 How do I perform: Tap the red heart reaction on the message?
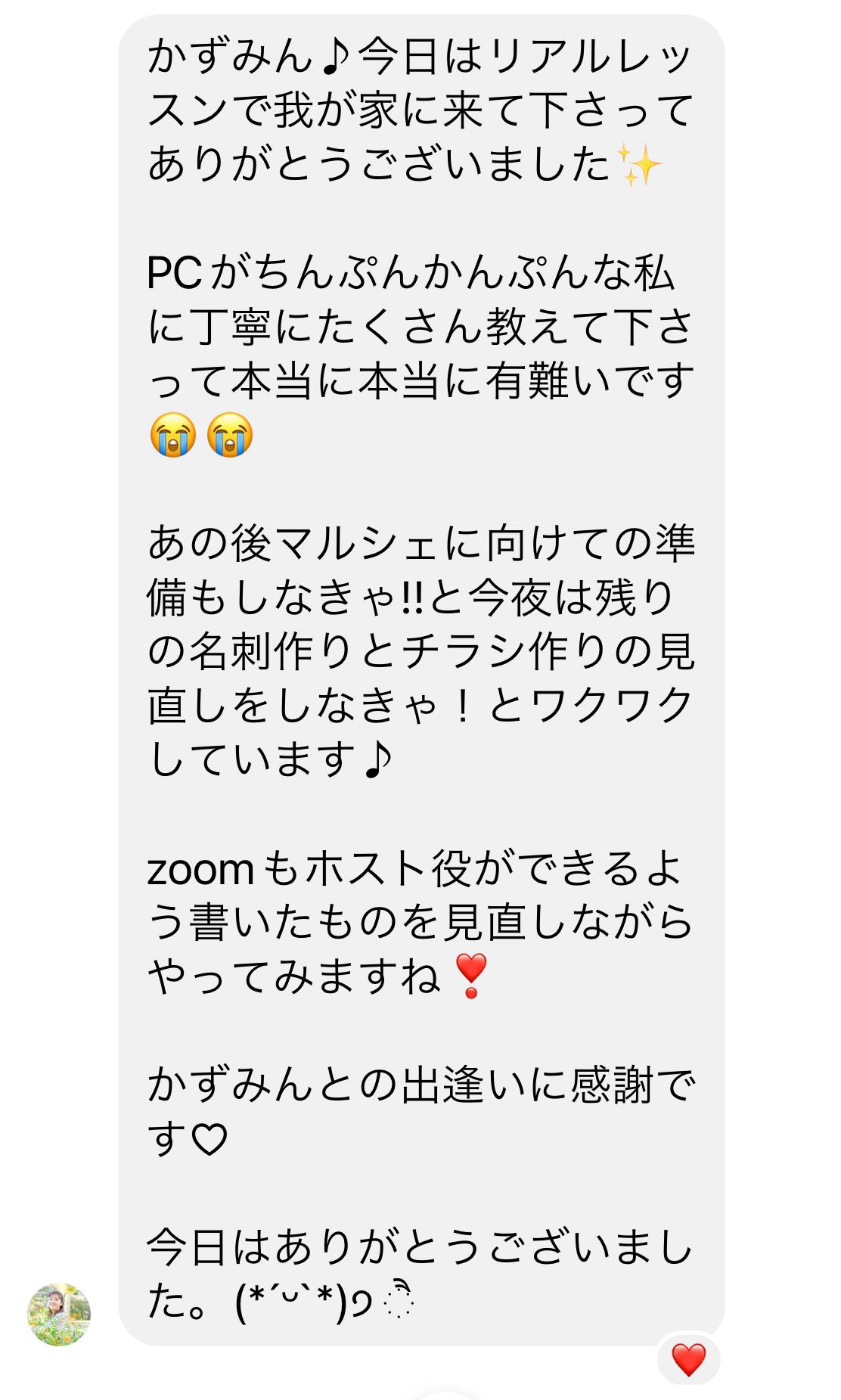pos(688,1359)
